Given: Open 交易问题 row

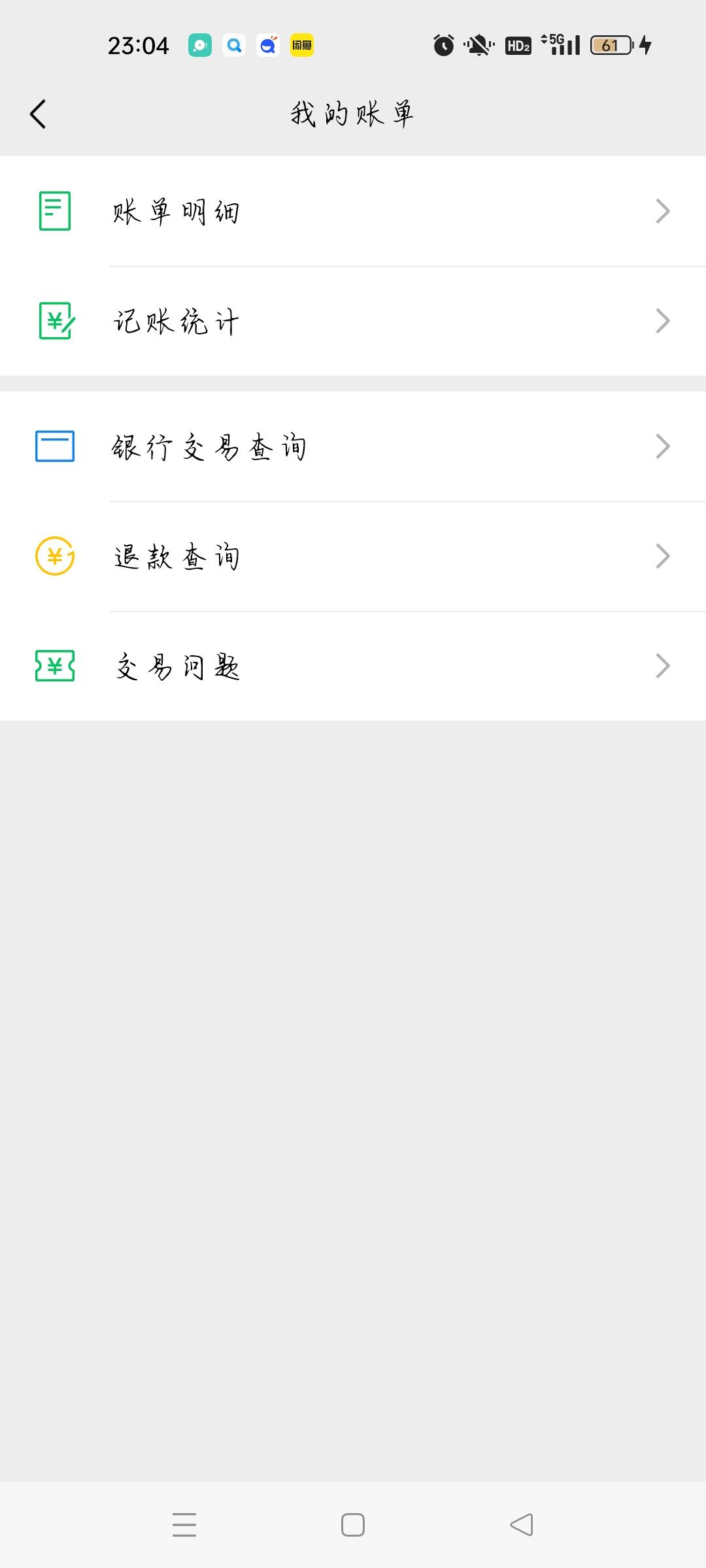Looking at the screenshot, I should [353, 666].
